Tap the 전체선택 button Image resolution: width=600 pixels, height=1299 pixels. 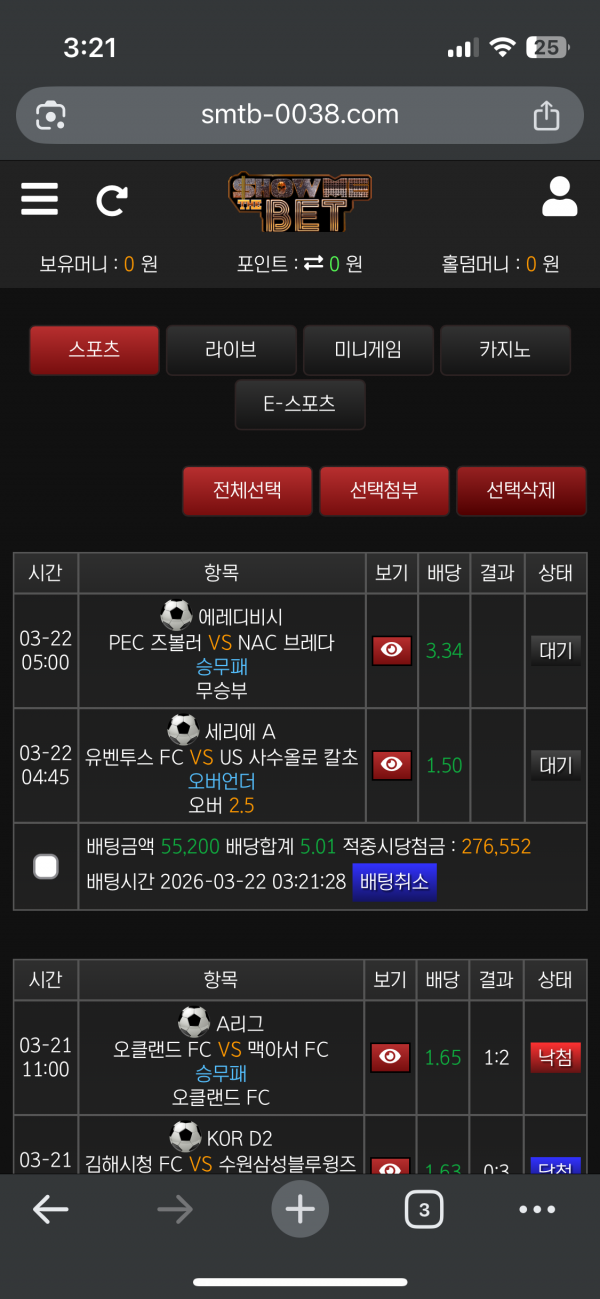pos(247,491)
